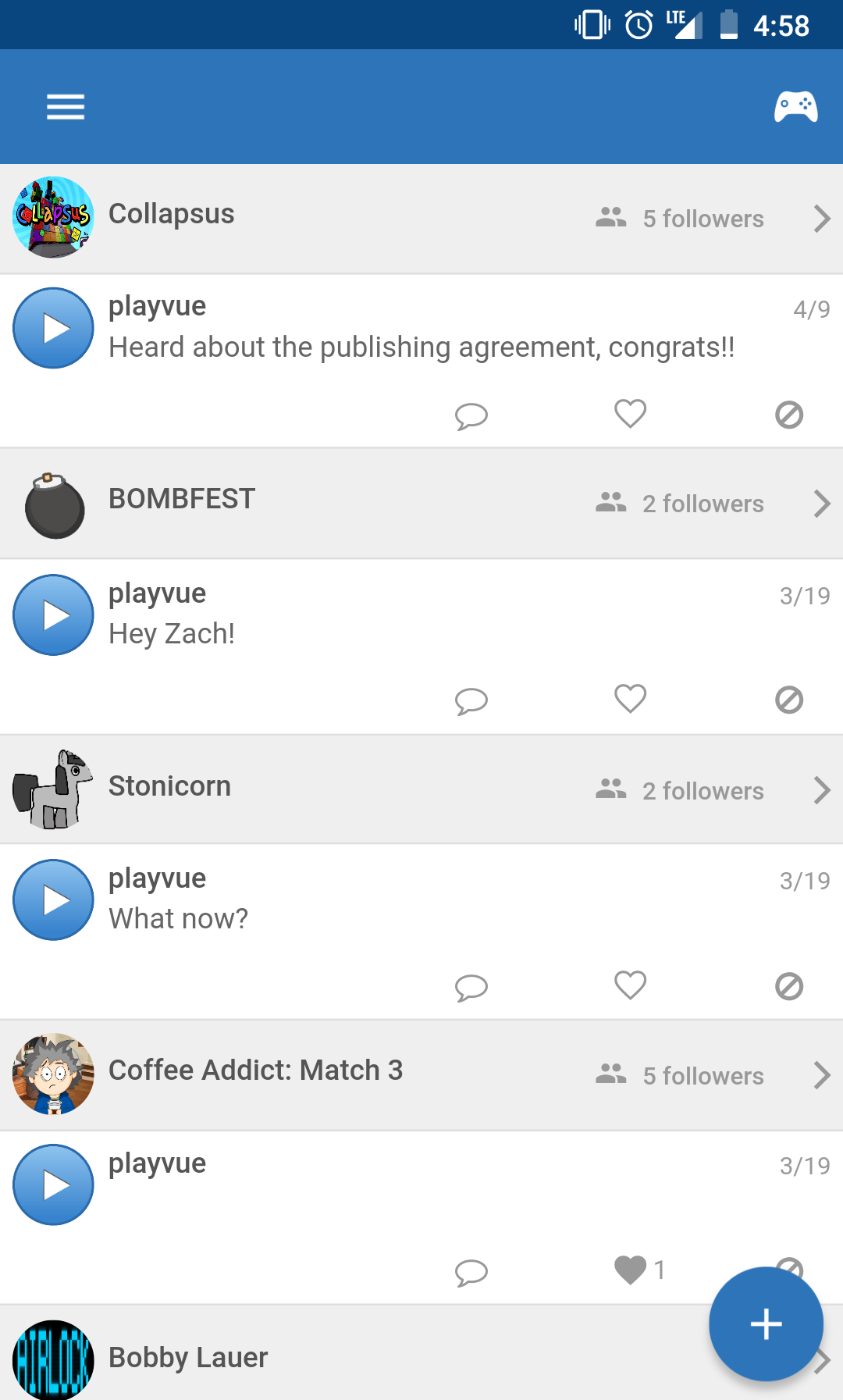Comment on the What now? post

pos(471,987)
